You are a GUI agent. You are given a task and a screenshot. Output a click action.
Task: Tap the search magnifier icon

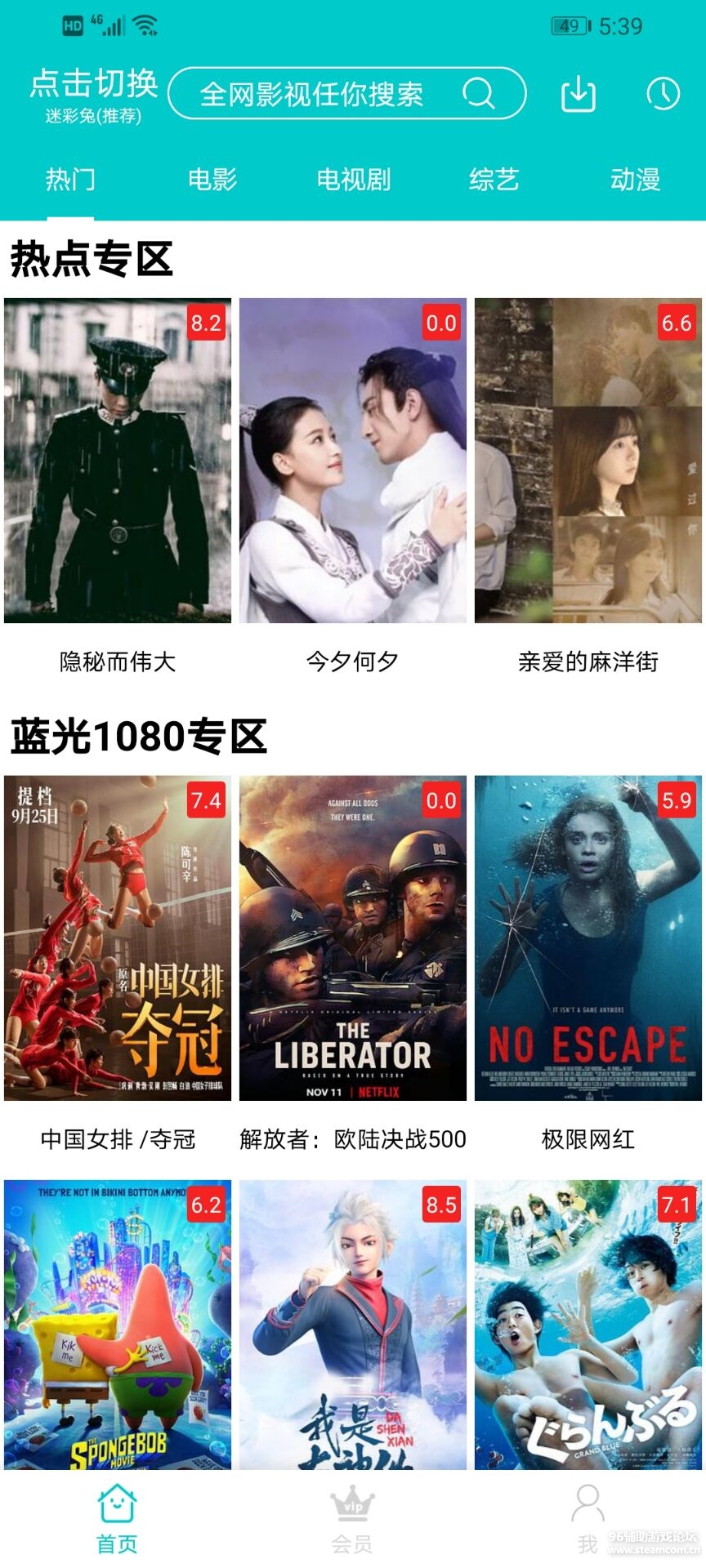[480, 94]
